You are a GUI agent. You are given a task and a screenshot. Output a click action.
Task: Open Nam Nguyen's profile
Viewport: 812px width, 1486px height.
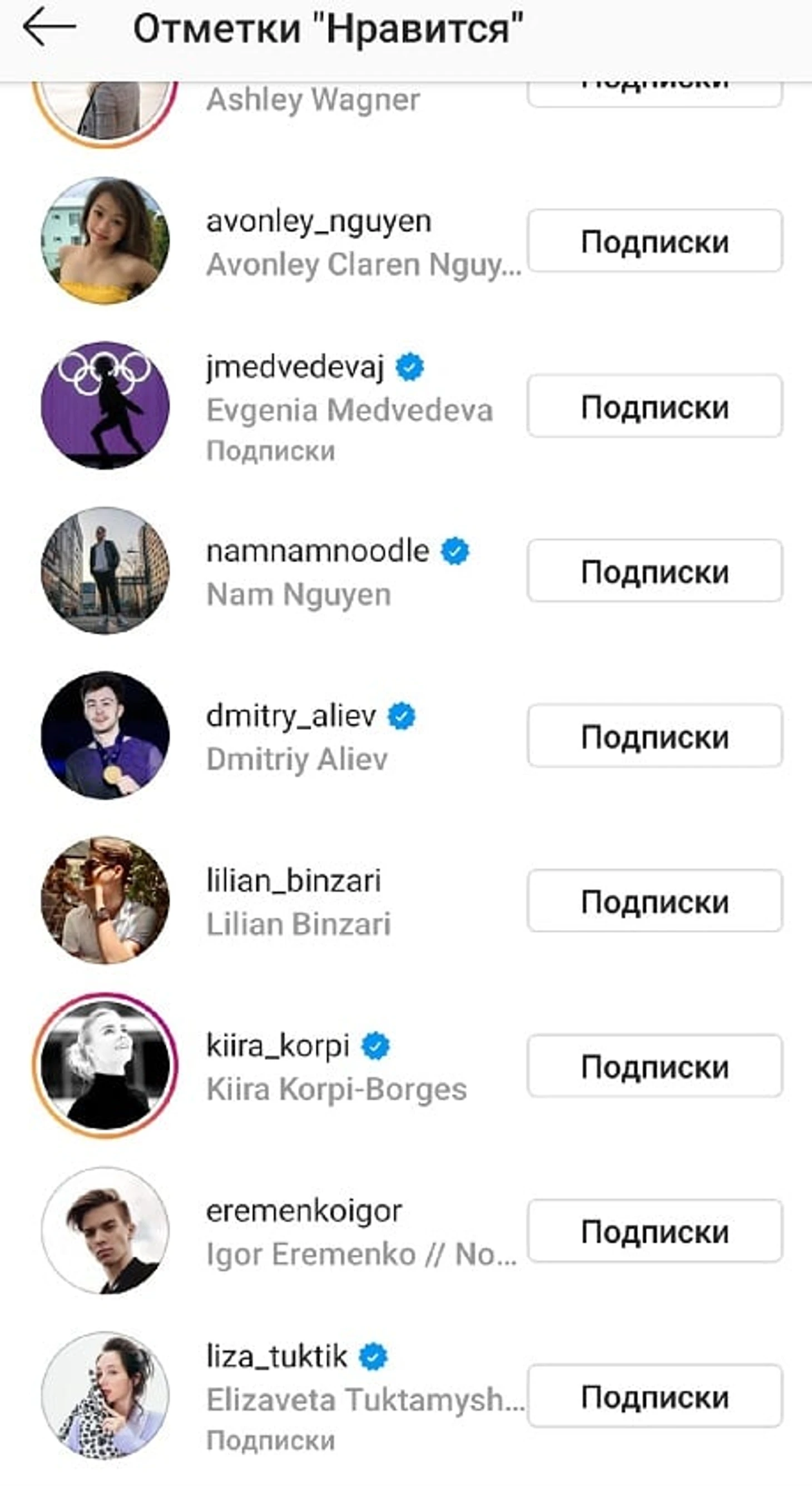pos(317,552)
